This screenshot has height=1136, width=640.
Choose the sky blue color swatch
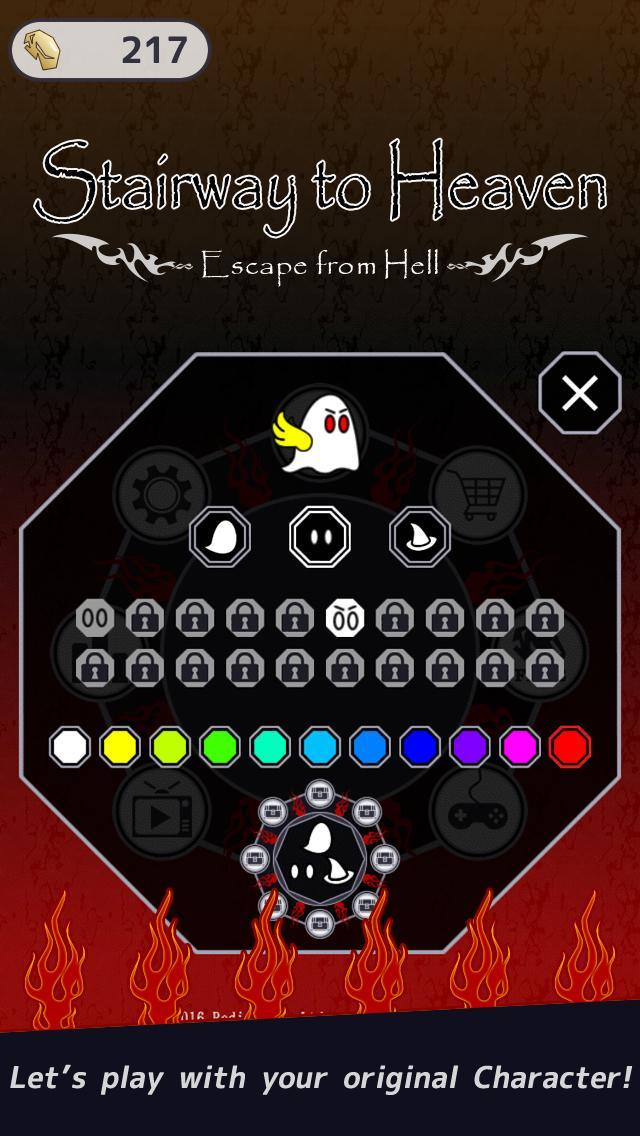320,747
